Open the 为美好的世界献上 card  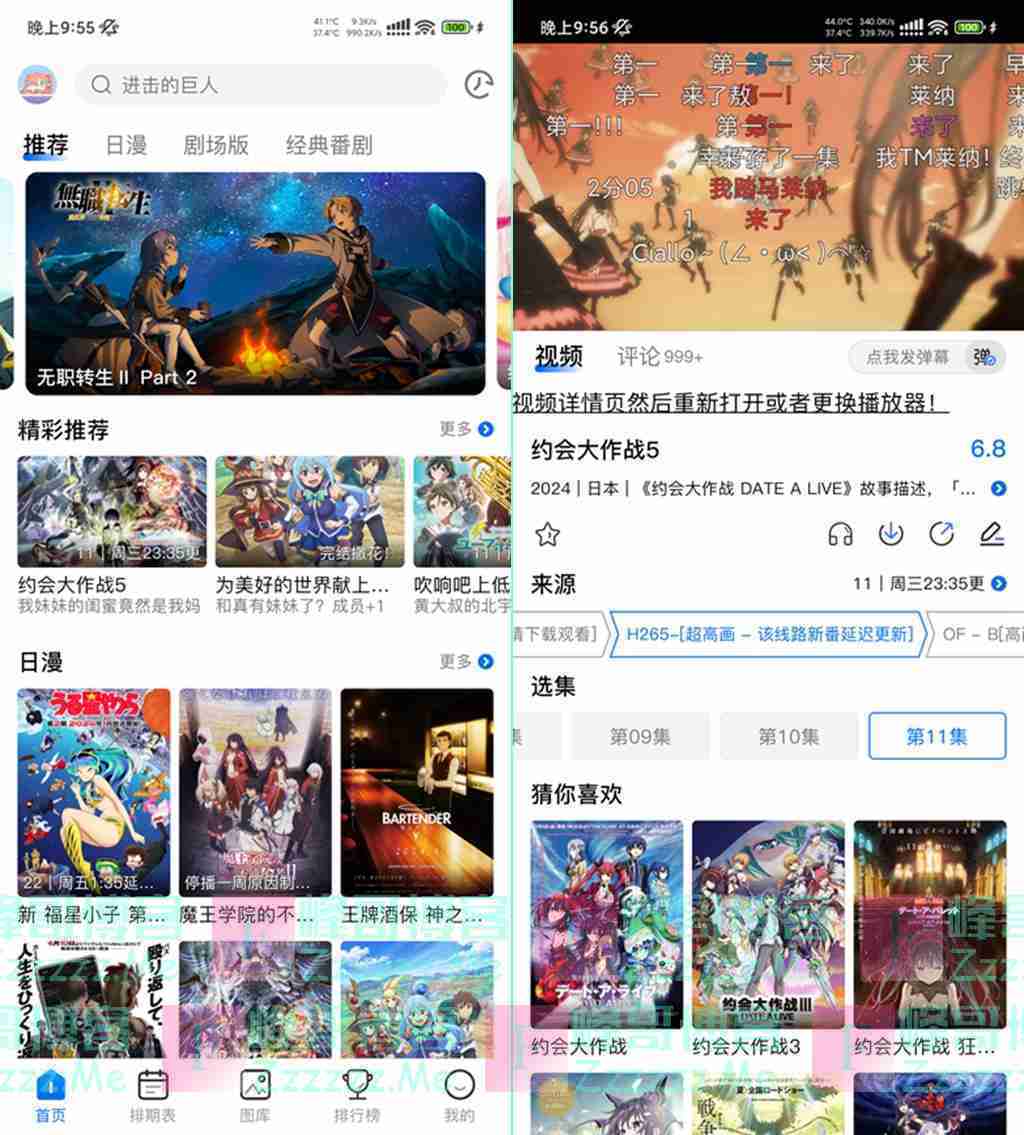(309, 512)
